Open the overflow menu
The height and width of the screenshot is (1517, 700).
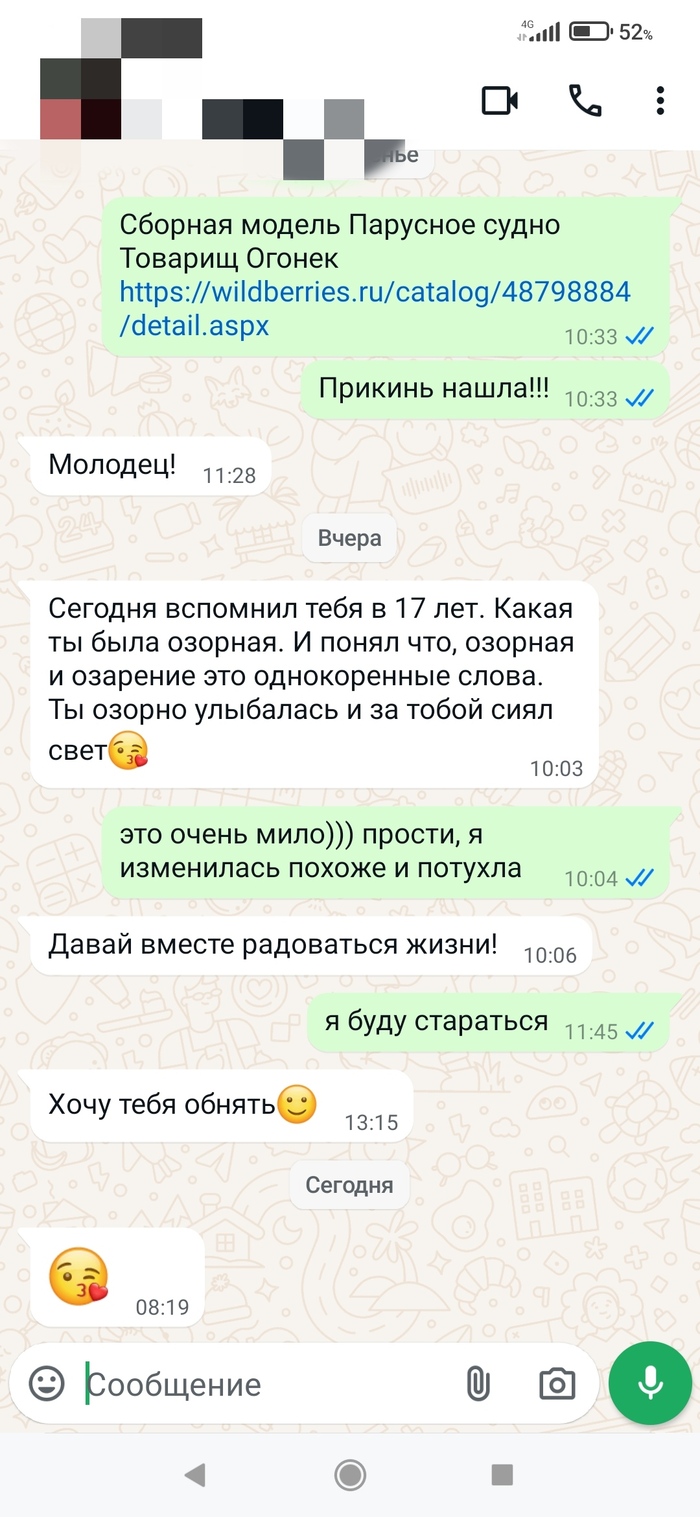(660, 100)
